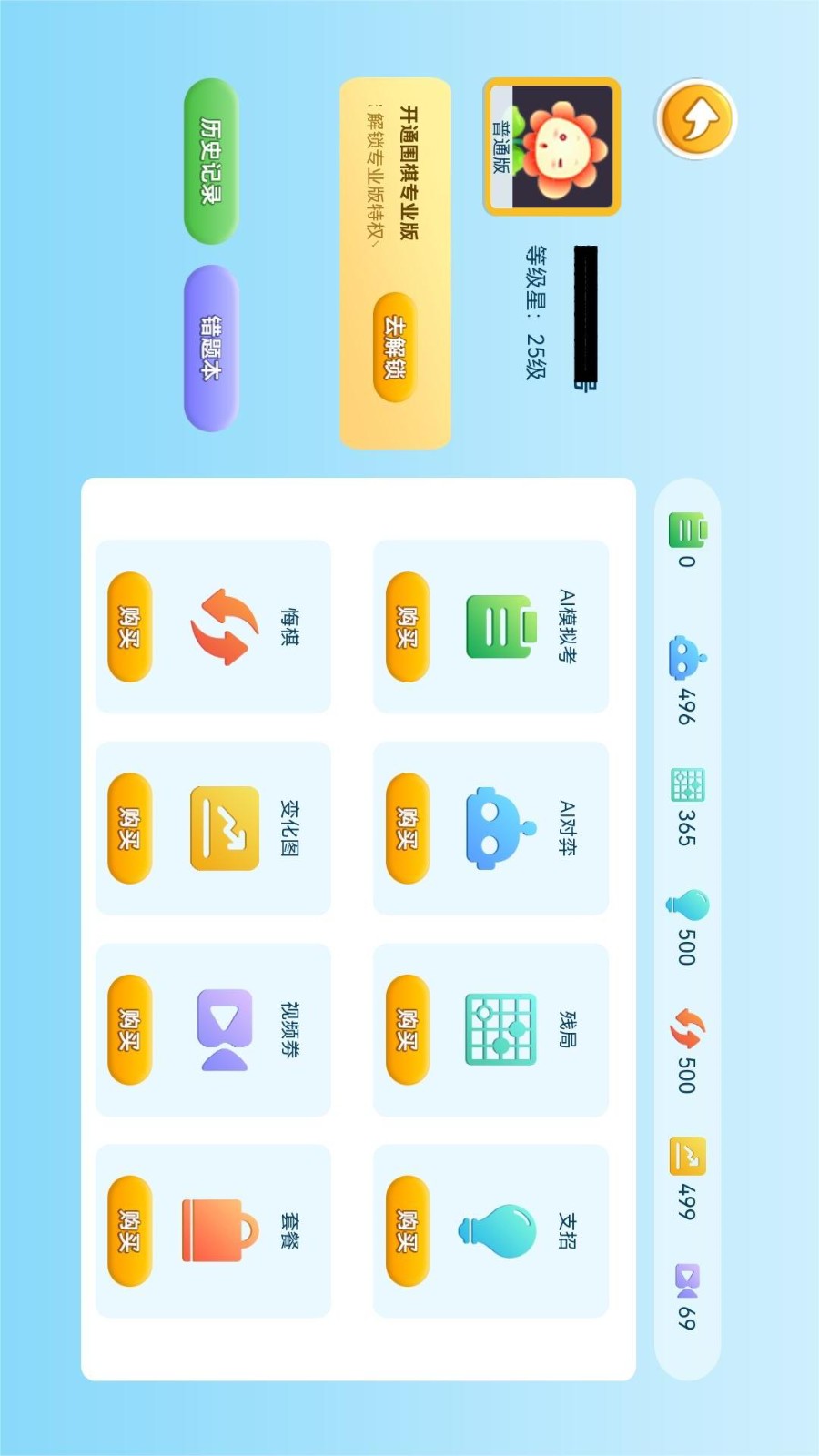Buy the 支招 hint item
Image resolution: width=819 pixels, height=1456 pixels.
(408, 1231)
